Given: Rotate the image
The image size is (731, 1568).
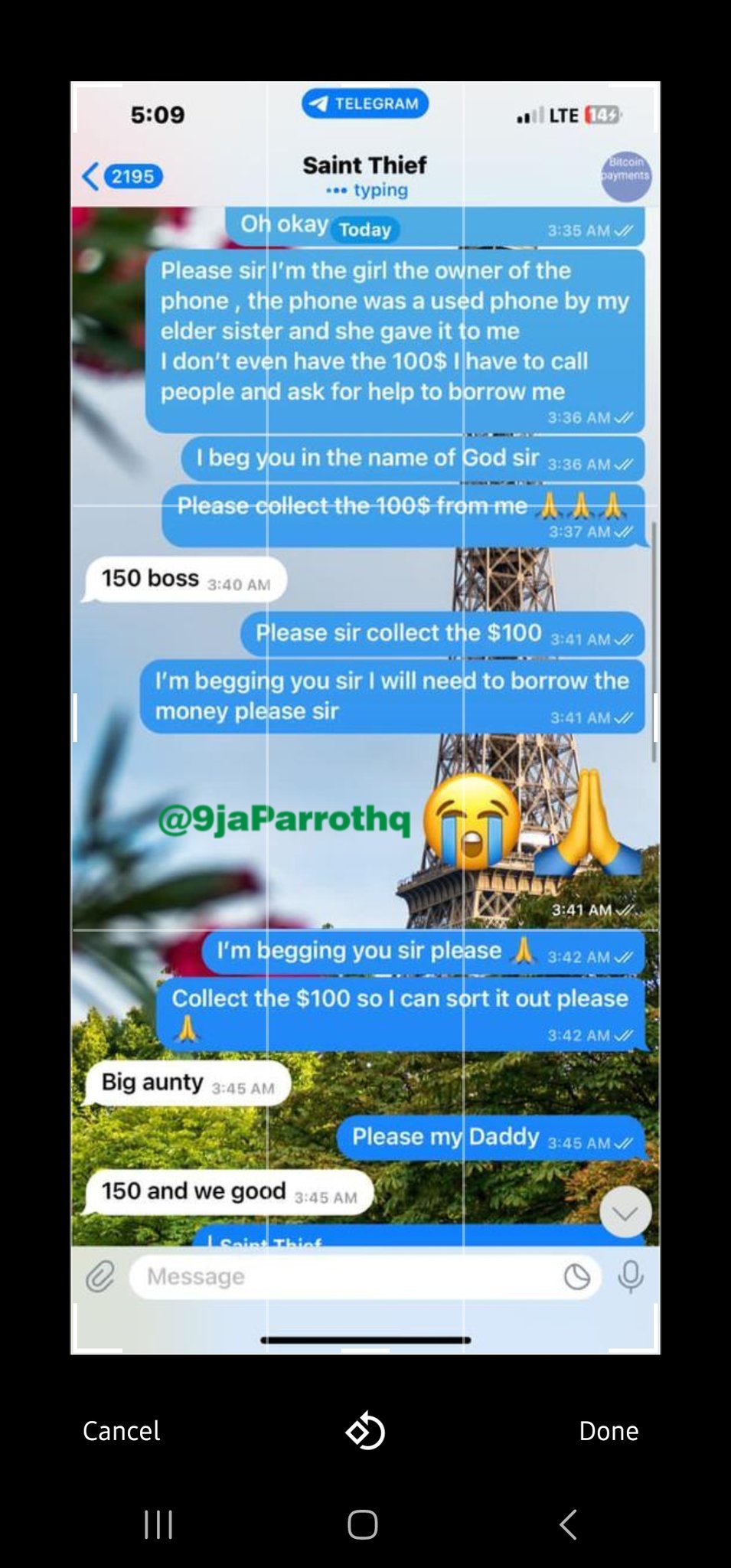Looking at the screenshot, I should (365, 1430).
